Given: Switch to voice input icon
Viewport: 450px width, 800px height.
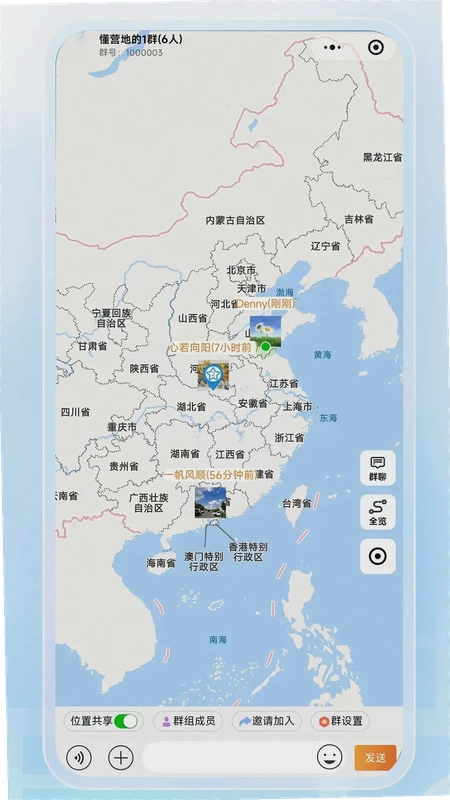Looking at the screenshot, I should 79,758.
